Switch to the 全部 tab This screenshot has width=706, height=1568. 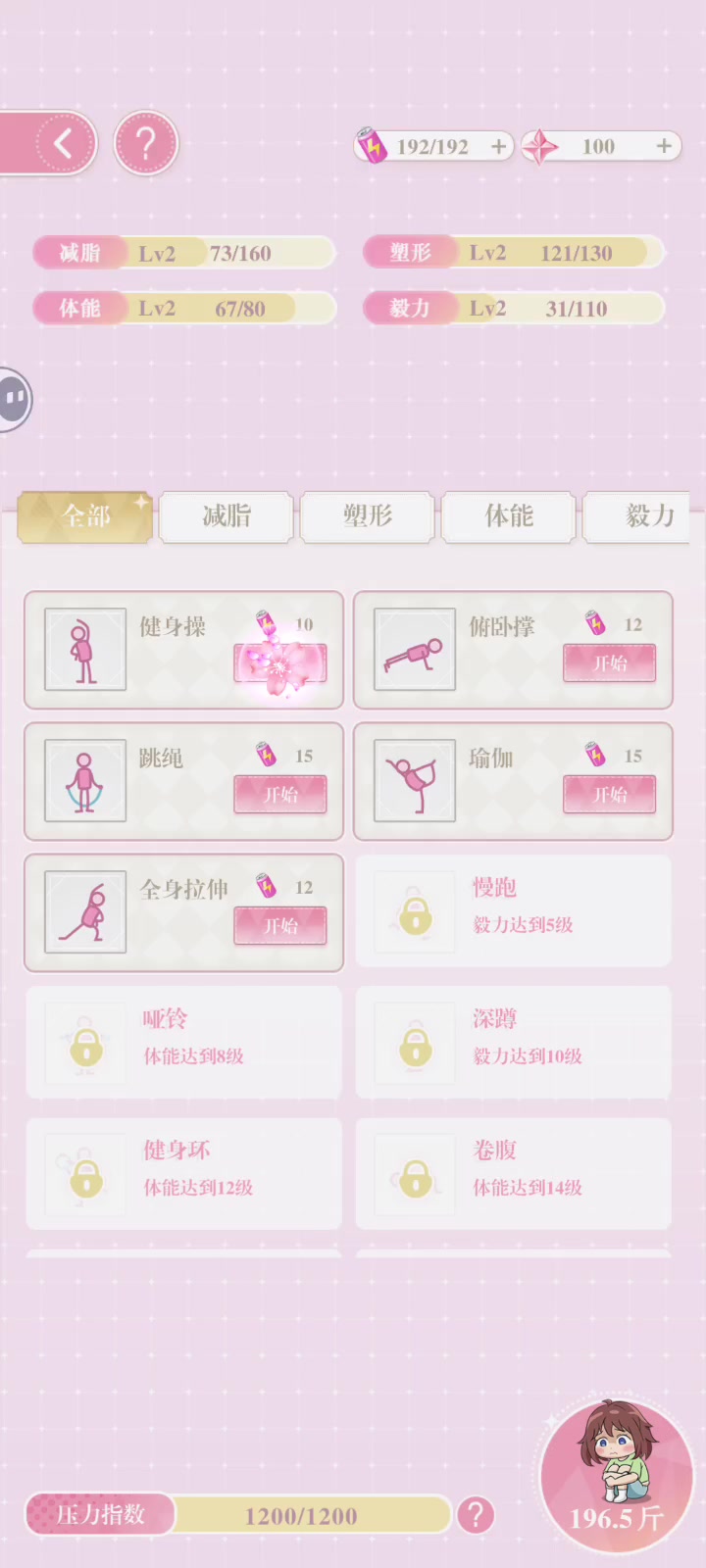click(85, 516)
